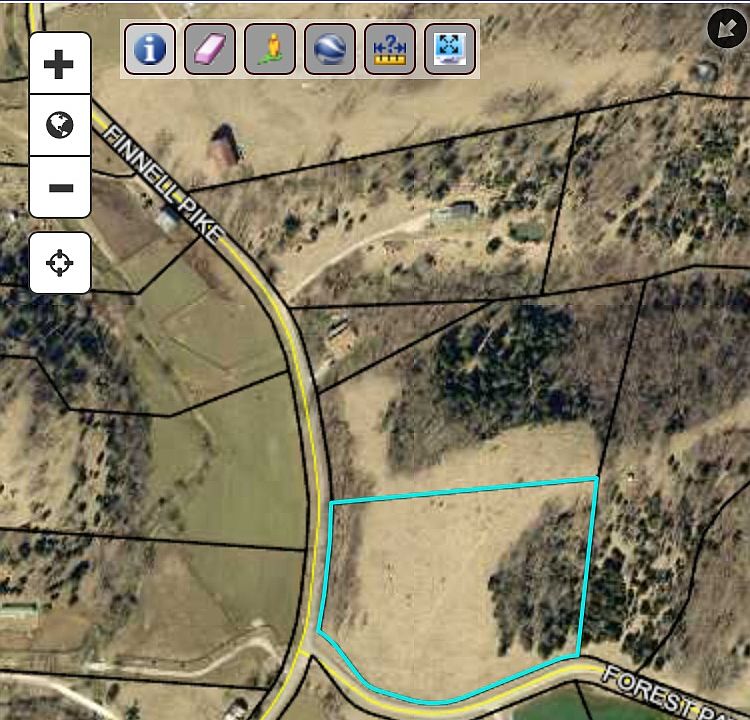The width and height of the screenshot is (750, 720).
Task: Open street view pegman tool
Action: click(270, 49)
